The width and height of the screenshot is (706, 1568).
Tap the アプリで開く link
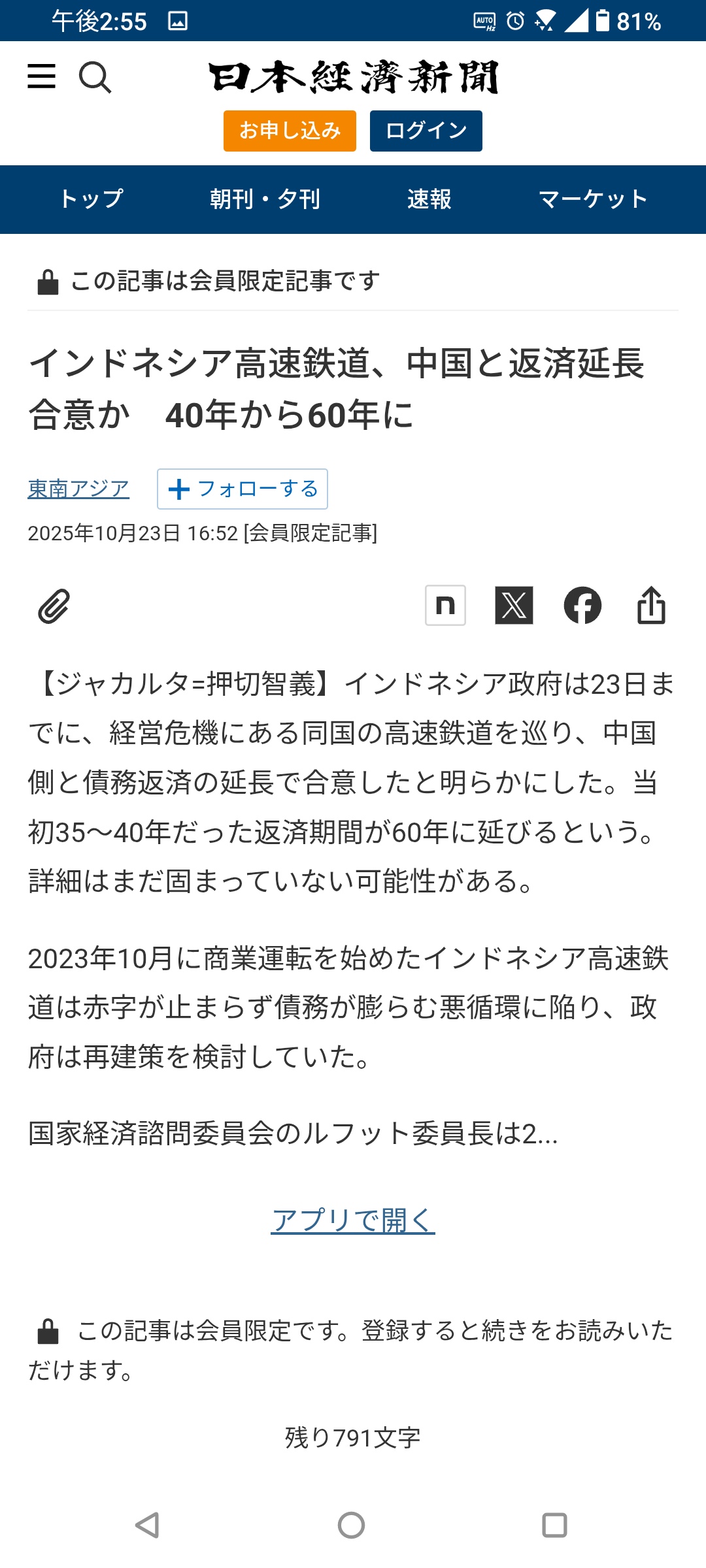click(x=353, y=1220)
